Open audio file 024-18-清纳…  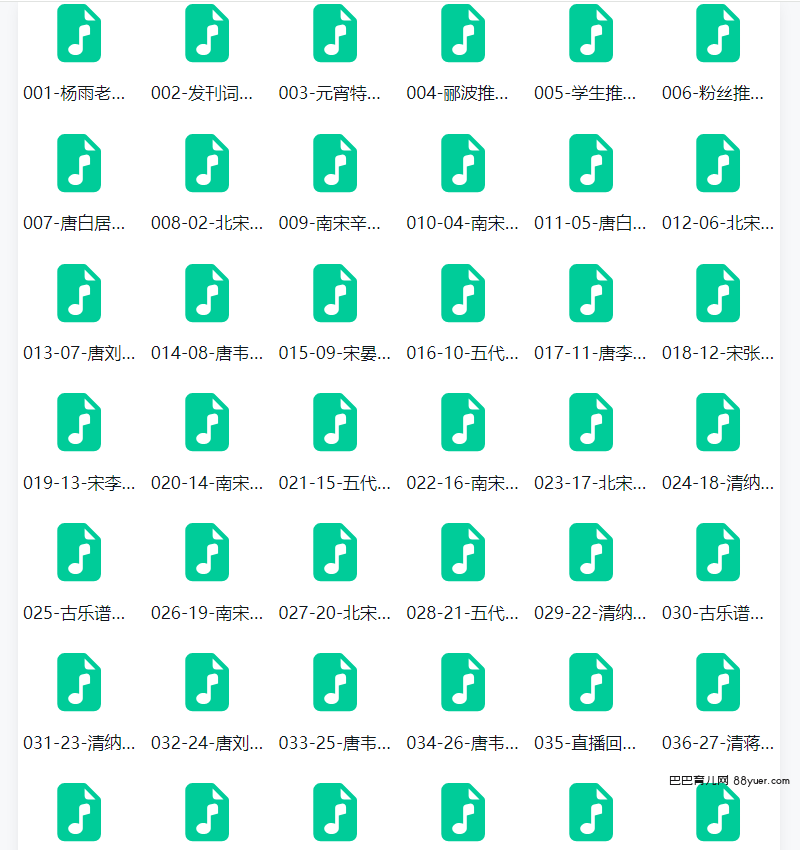pyautogui.click(x=718, y=423)
